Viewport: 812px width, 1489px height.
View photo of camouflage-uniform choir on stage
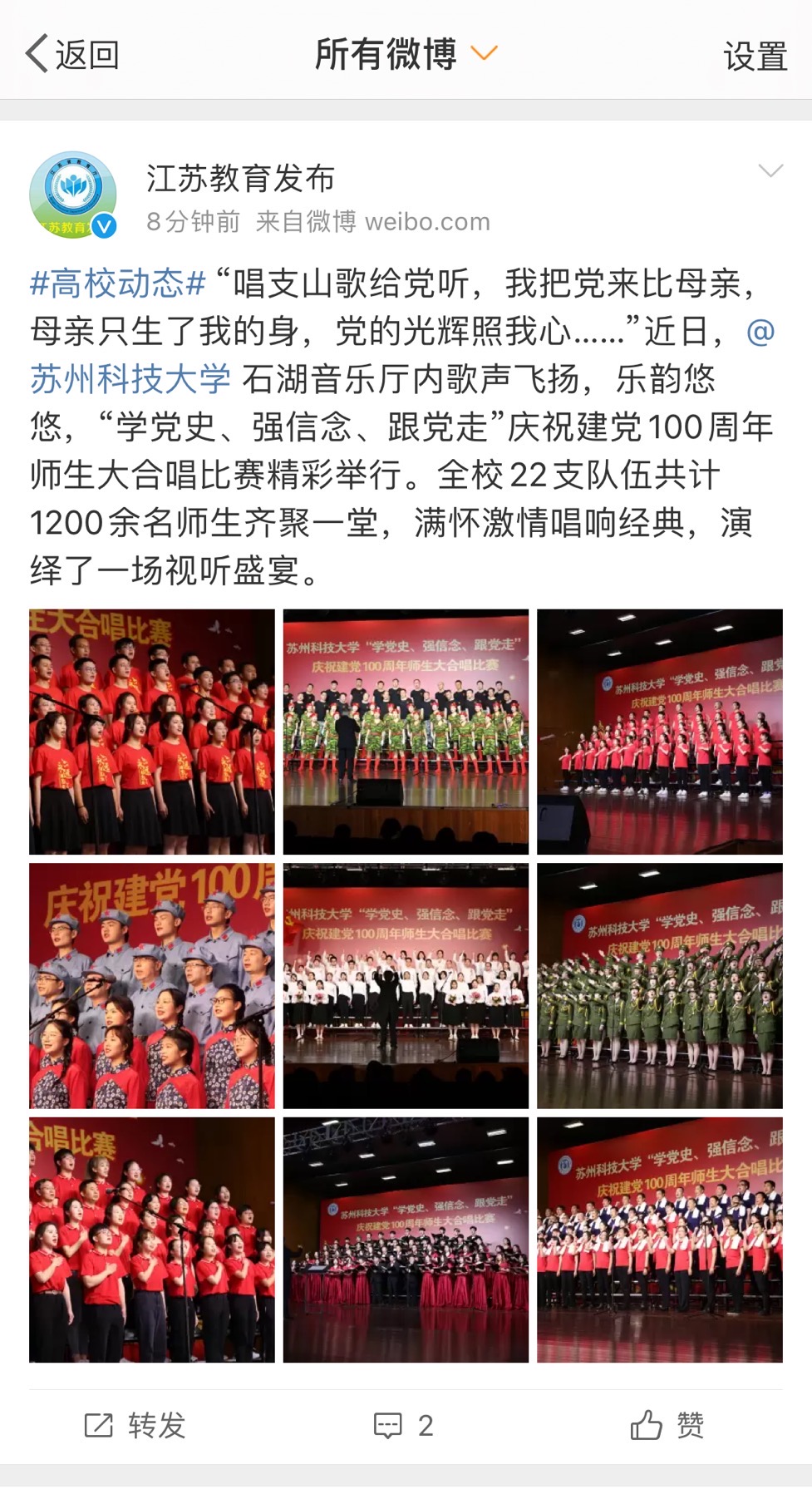[x=406, y=732]
